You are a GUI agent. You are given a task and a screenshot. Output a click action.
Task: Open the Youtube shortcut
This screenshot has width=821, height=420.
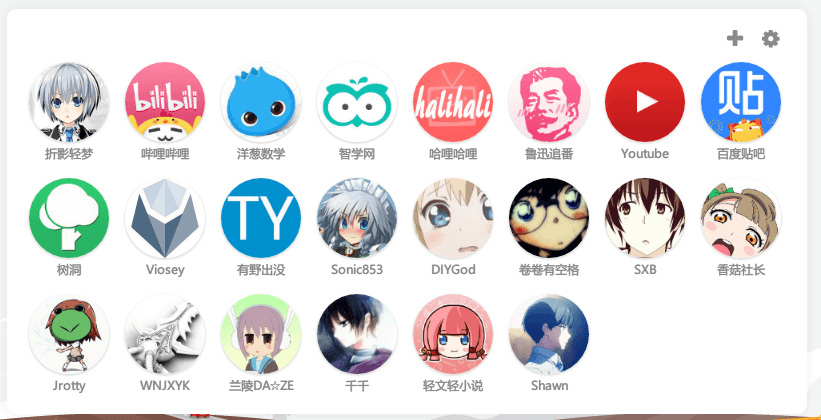[x=645, y=102]
